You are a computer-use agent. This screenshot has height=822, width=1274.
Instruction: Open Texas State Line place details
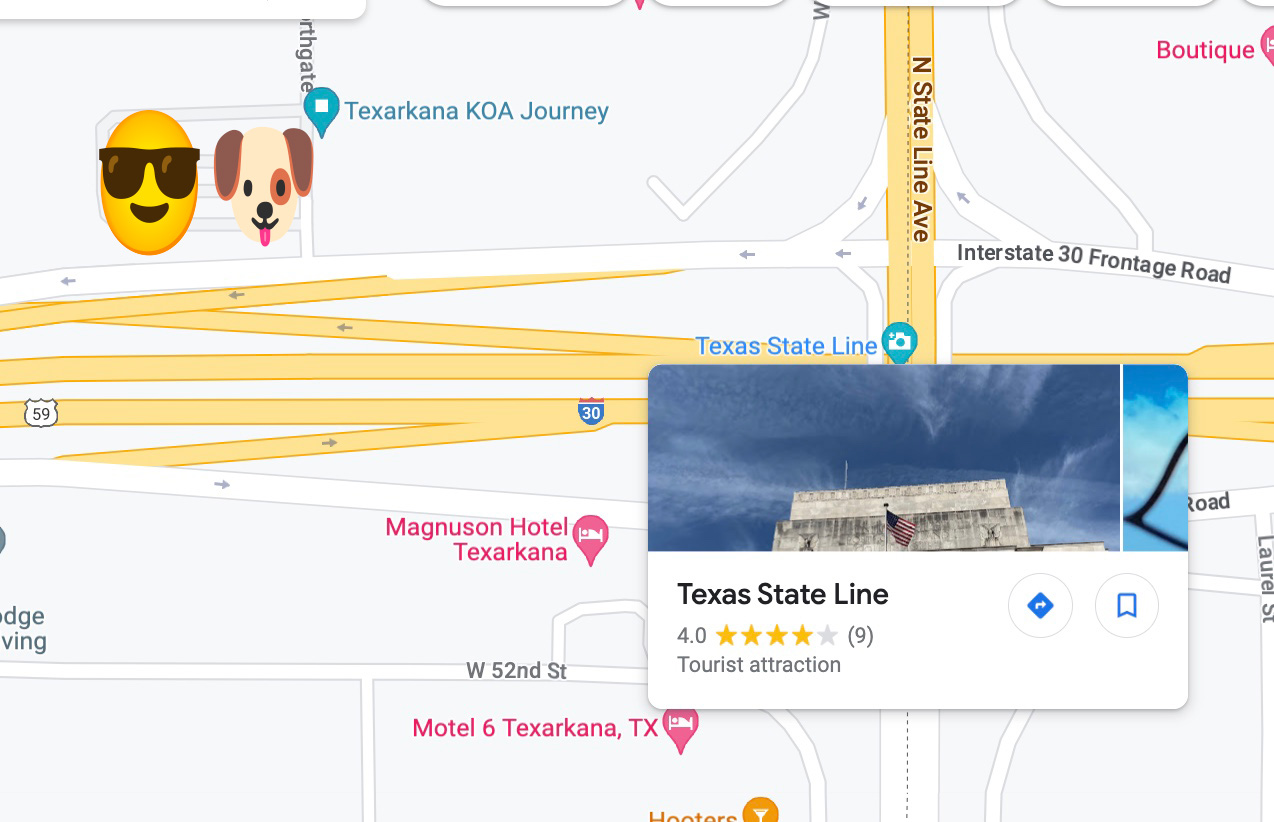pyautogui.click(x=782, y=594)
